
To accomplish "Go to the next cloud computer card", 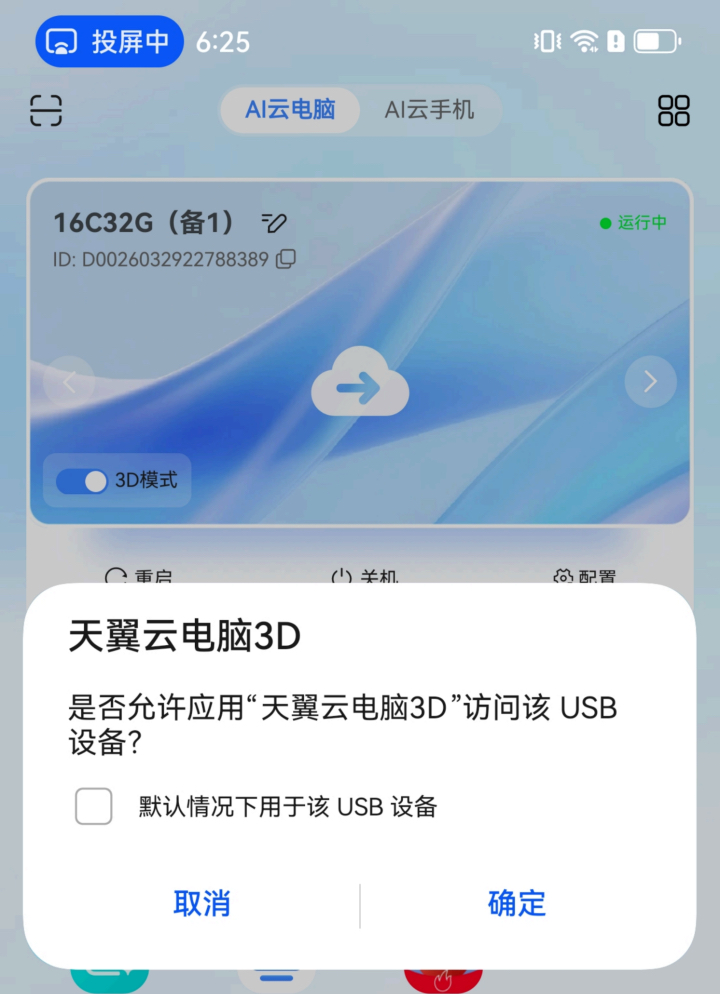I will pyautogui.click(x=650, y=381).
